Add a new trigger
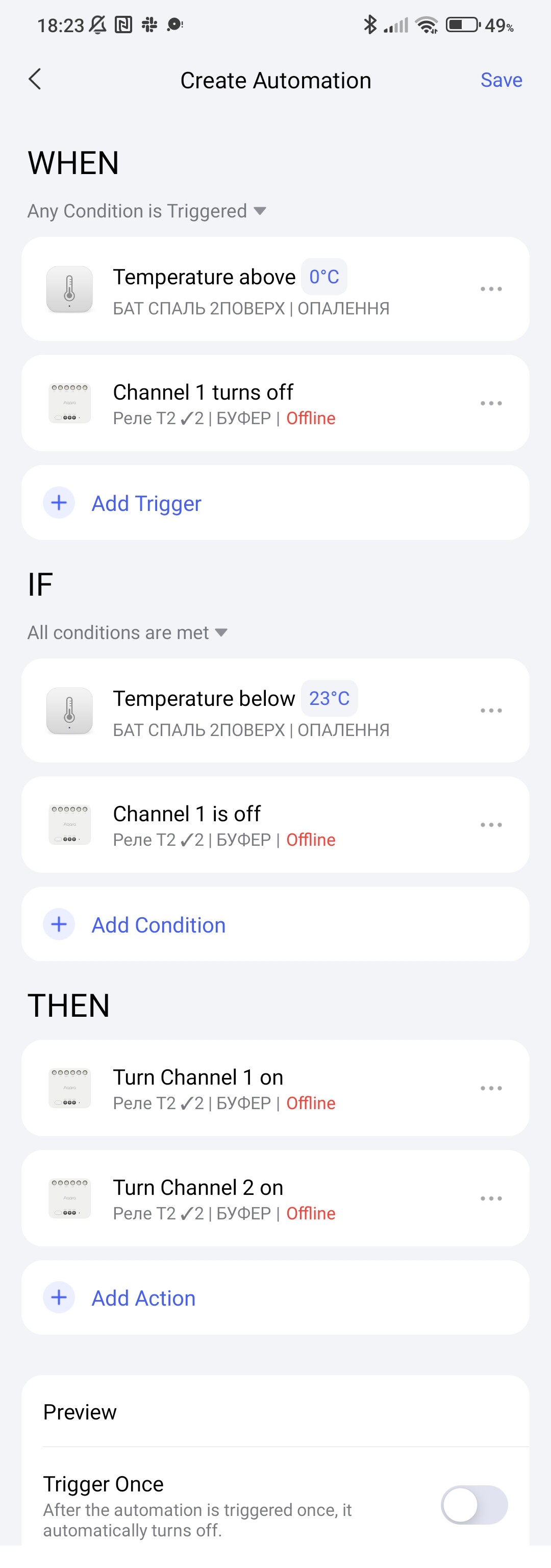 point(146,503)
